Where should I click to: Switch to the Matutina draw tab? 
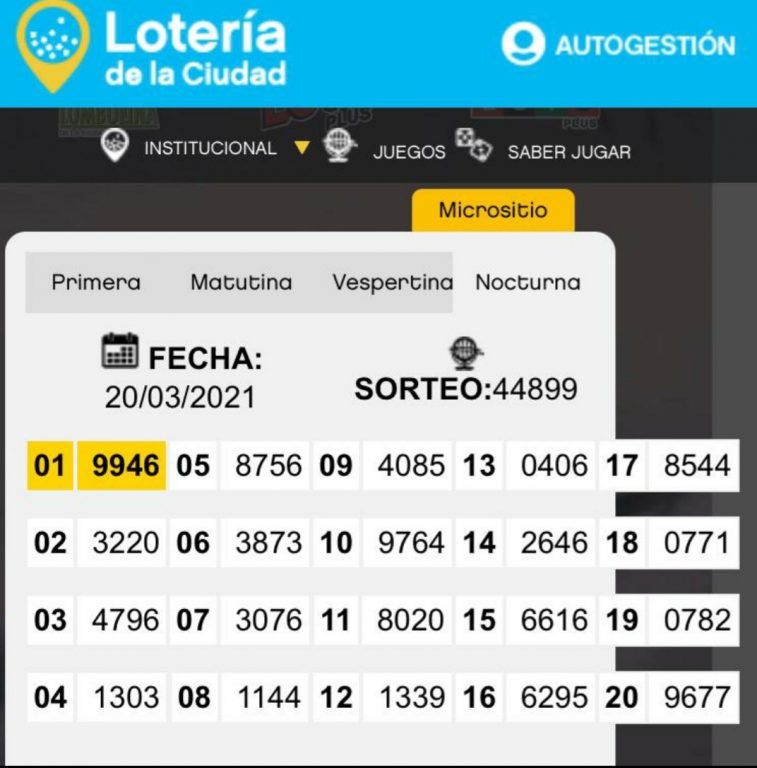click(241, 283)
